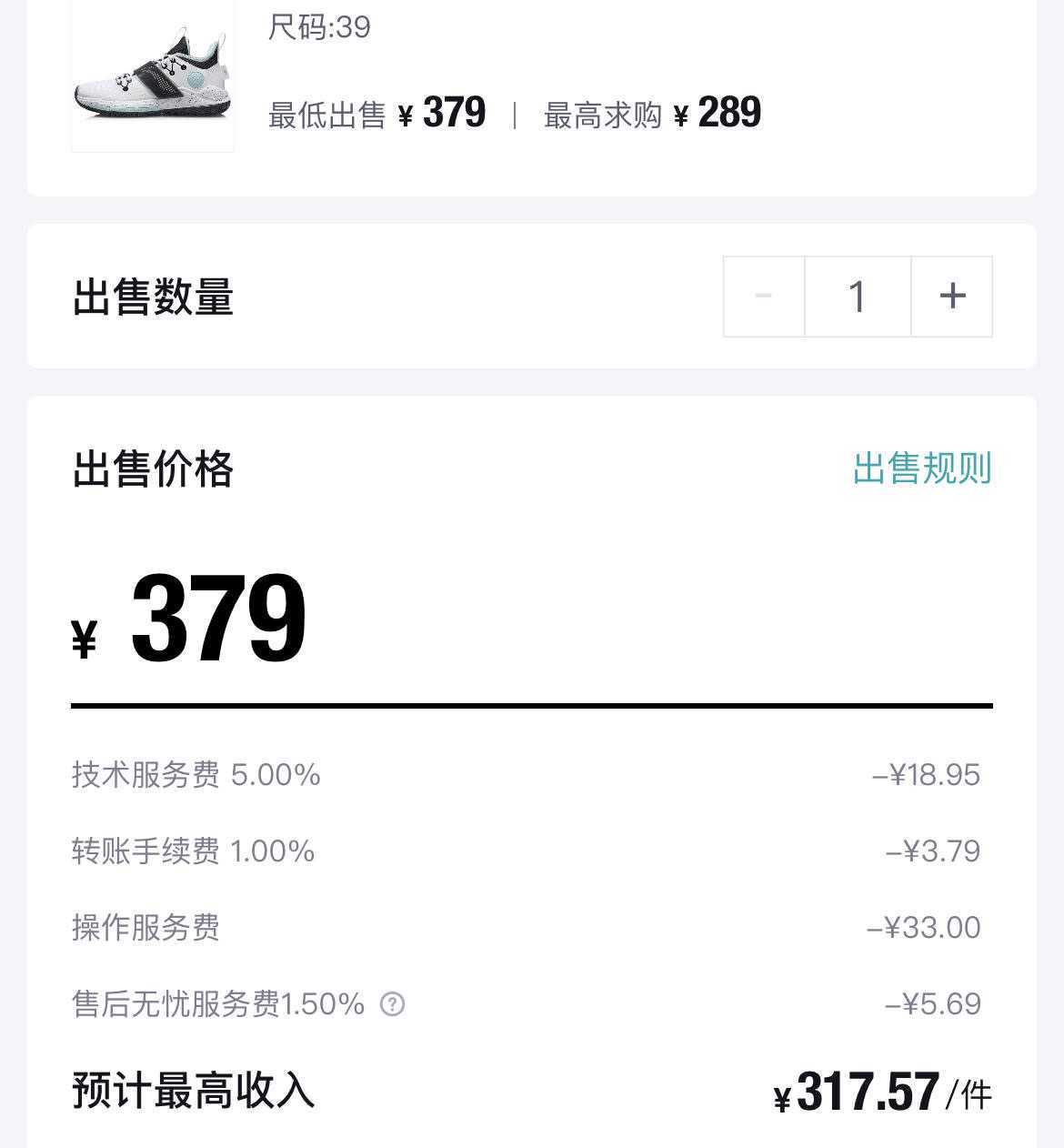This screenshot has width=1064, height=1148.
Task: Click the minus icon to reduce quantity
Action: coord(762,296)
